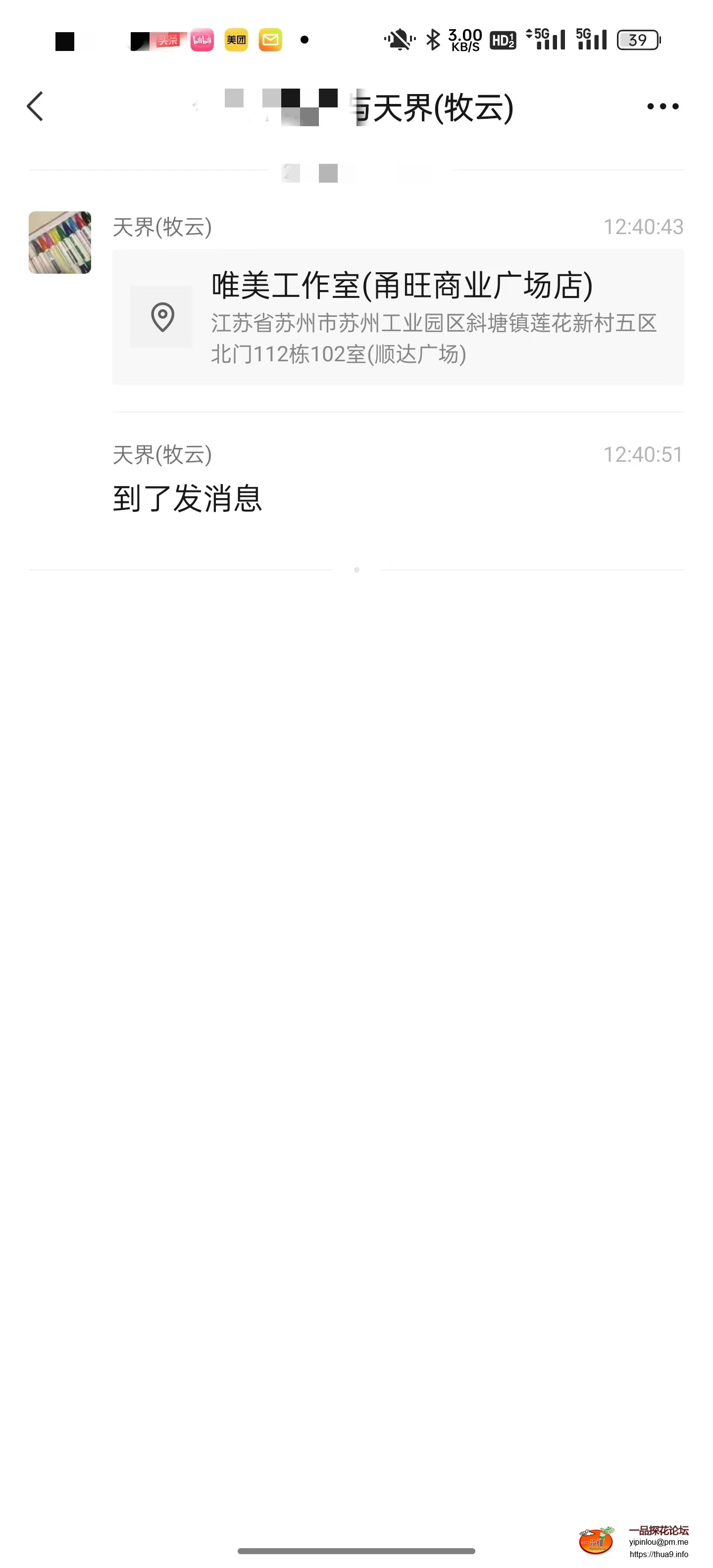Expand the chat divider handle in the middle
The image size is (713, 1568).
tap(356, 570)
